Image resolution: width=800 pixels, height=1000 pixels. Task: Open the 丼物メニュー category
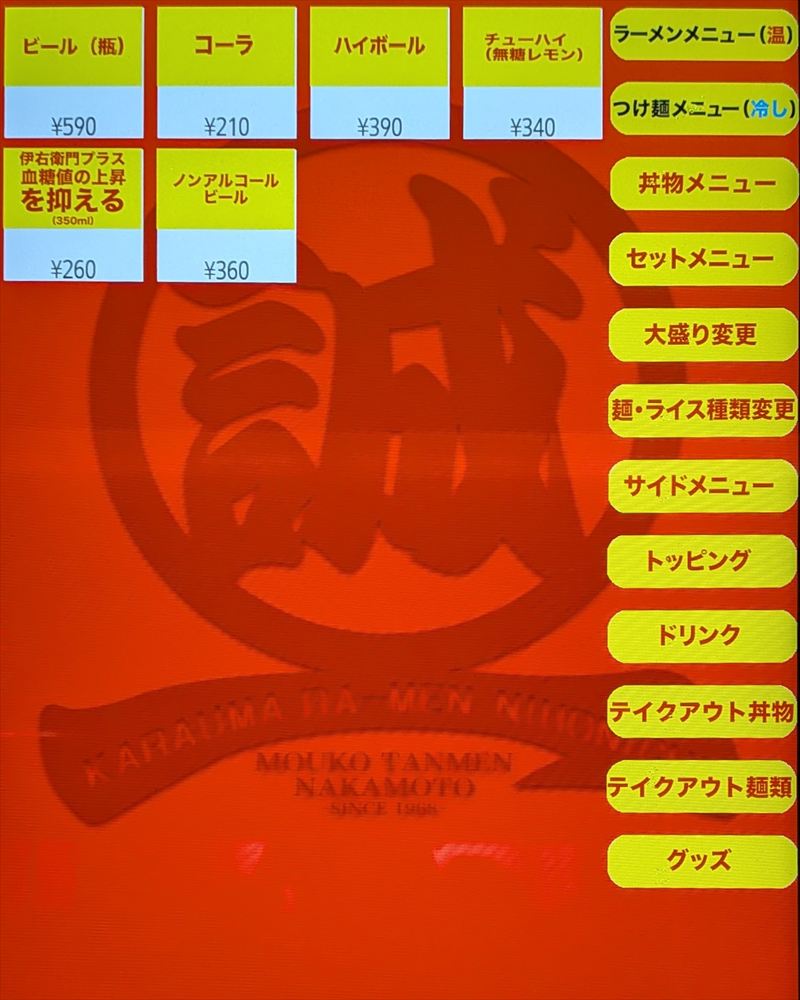703,184
